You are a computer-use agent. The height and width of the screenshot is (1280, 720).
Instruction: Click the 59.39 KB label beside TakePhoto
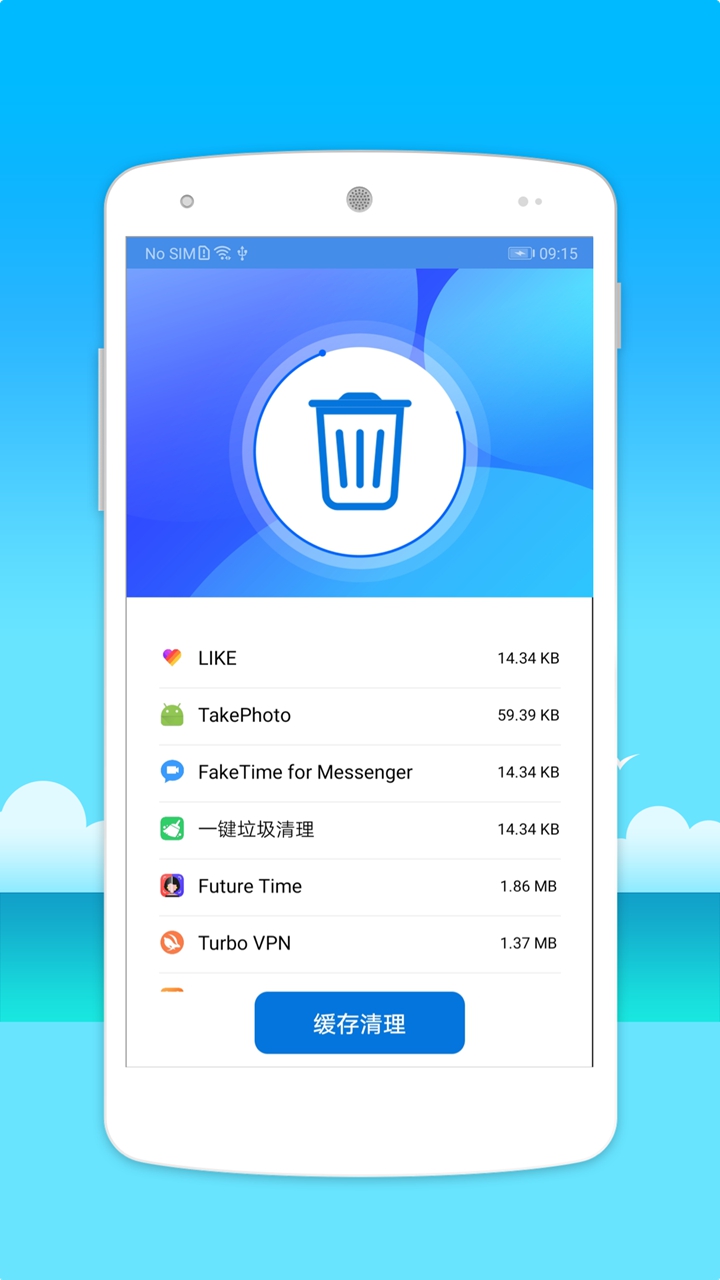(527, 715)
